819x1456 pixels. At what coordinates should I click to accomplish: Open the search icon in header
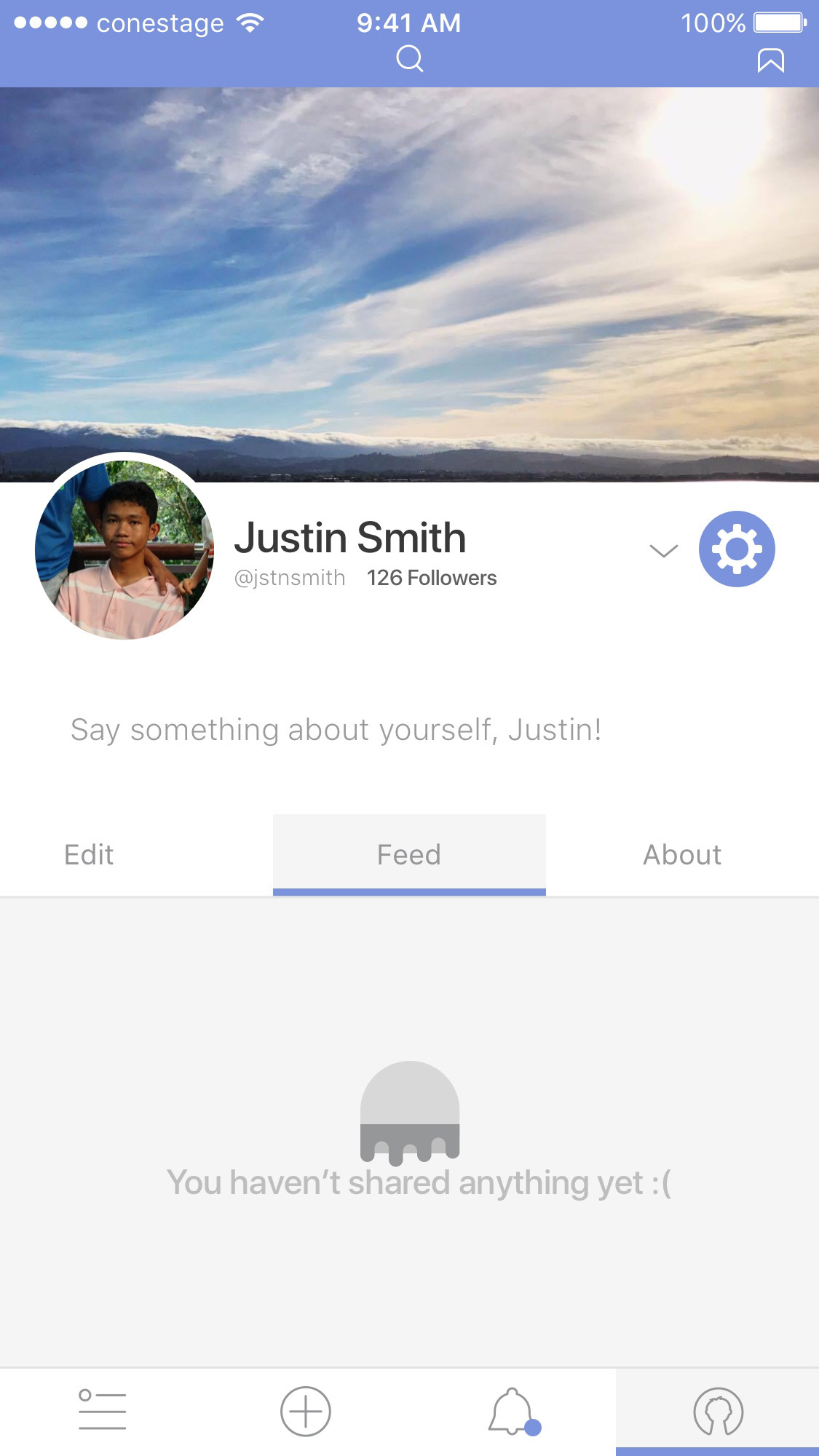coord(410,59)
